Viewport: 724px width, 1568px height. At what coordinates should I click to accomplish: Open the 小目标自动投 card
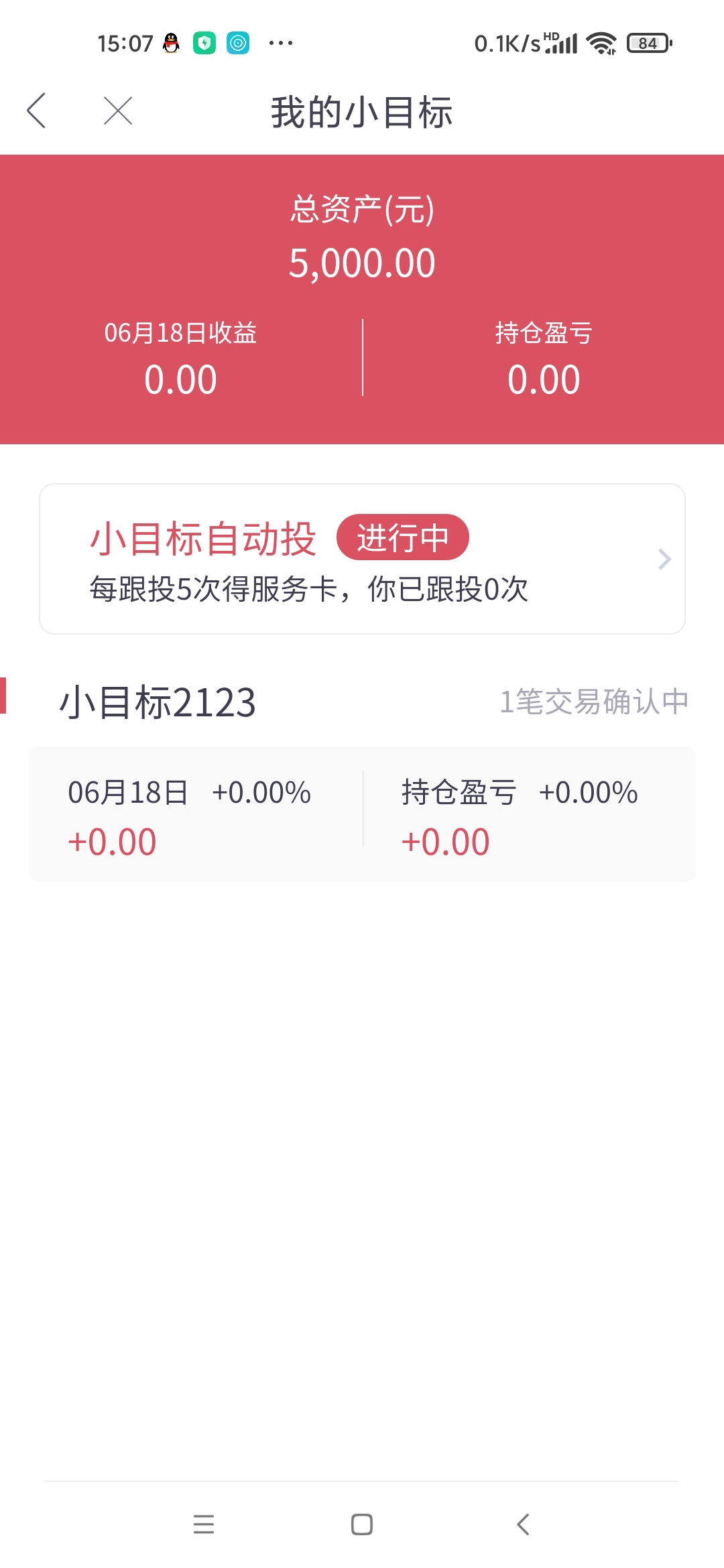[362, 559]
